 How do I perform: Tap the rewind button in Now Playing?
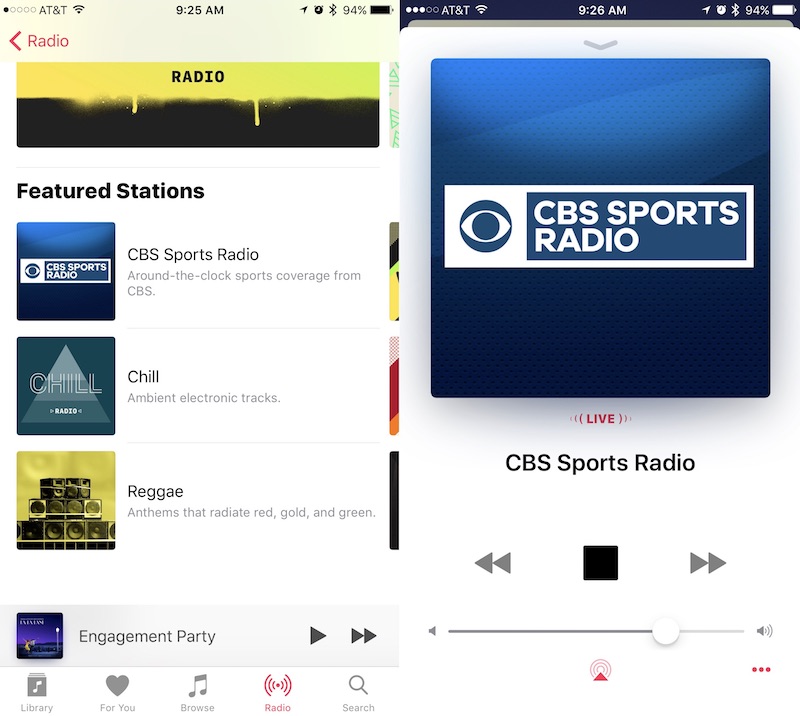point(492,563)
